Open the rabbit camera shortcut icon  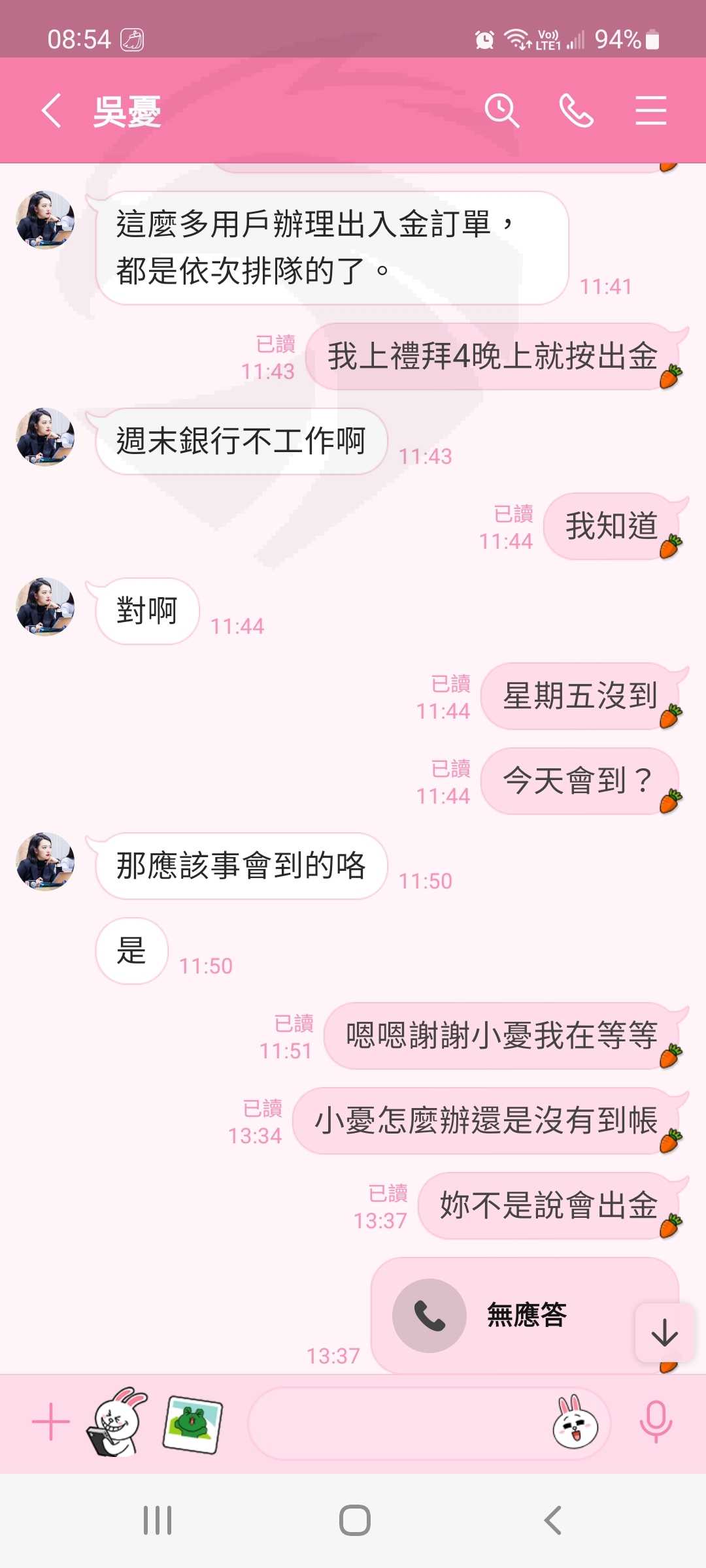116,1422
